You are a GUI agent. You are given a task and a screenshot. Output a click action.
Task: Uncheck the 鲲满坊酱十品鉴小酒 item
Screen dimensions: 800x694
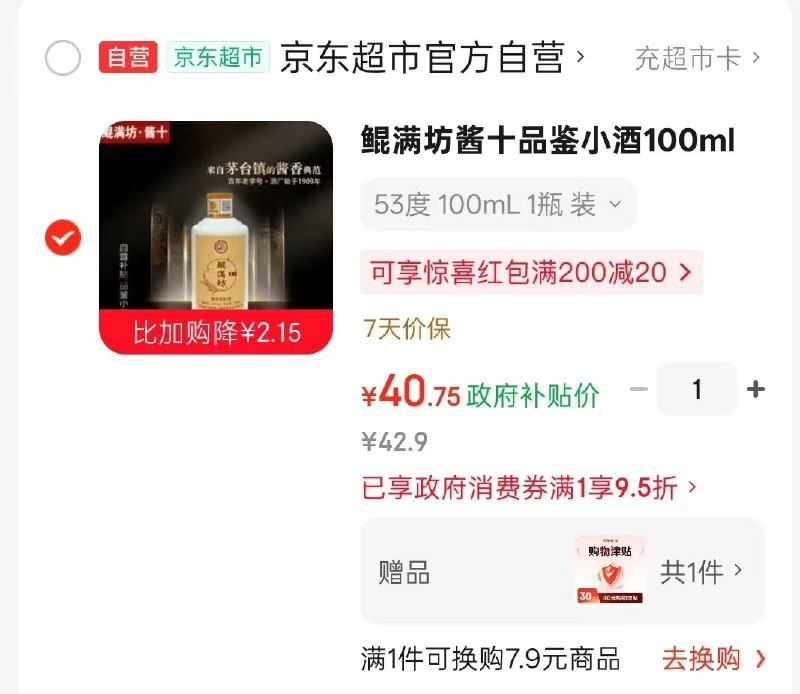(63, 238)
